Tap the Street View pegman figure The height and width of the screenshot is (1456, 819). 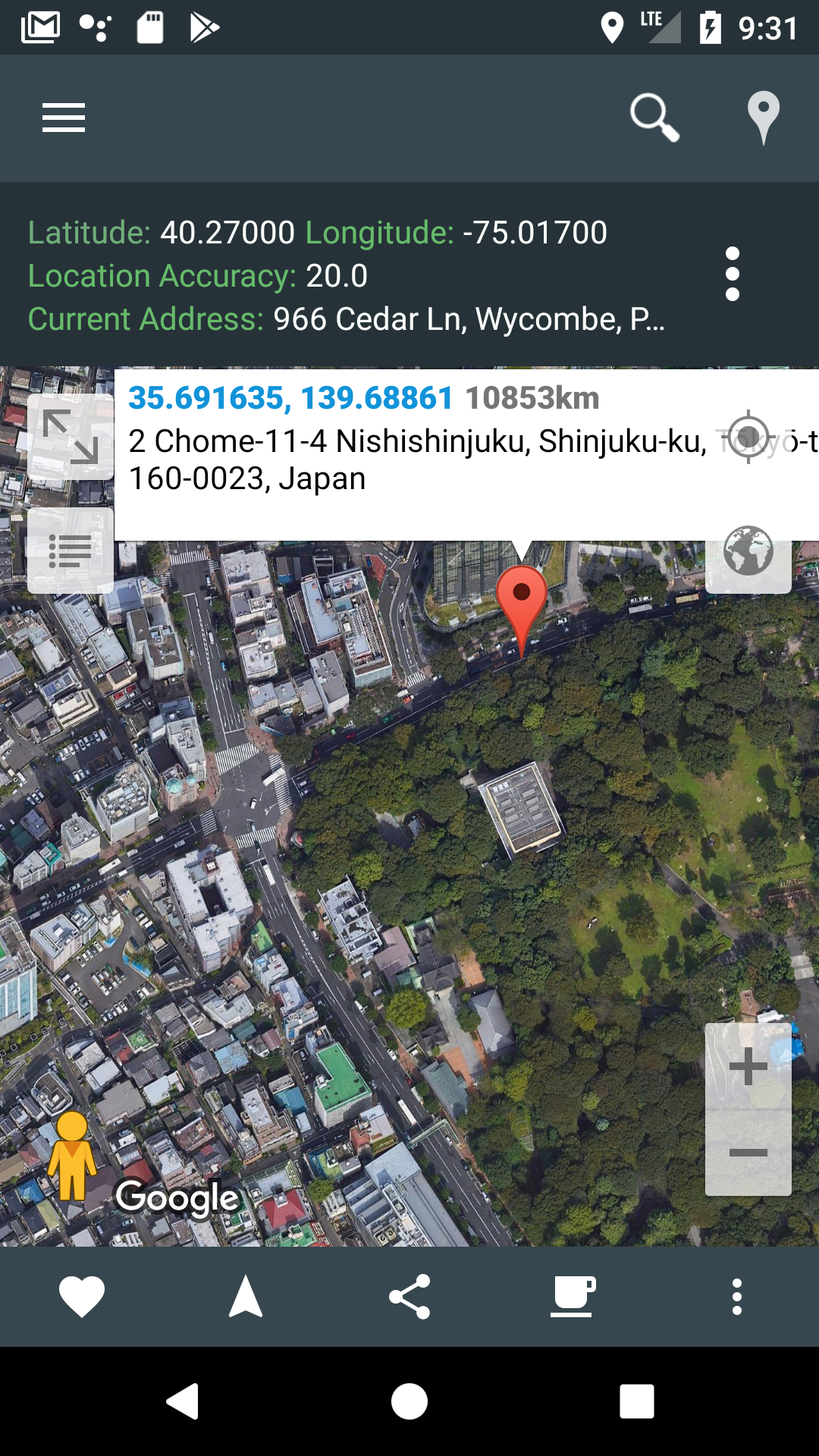coord(72,1156)
